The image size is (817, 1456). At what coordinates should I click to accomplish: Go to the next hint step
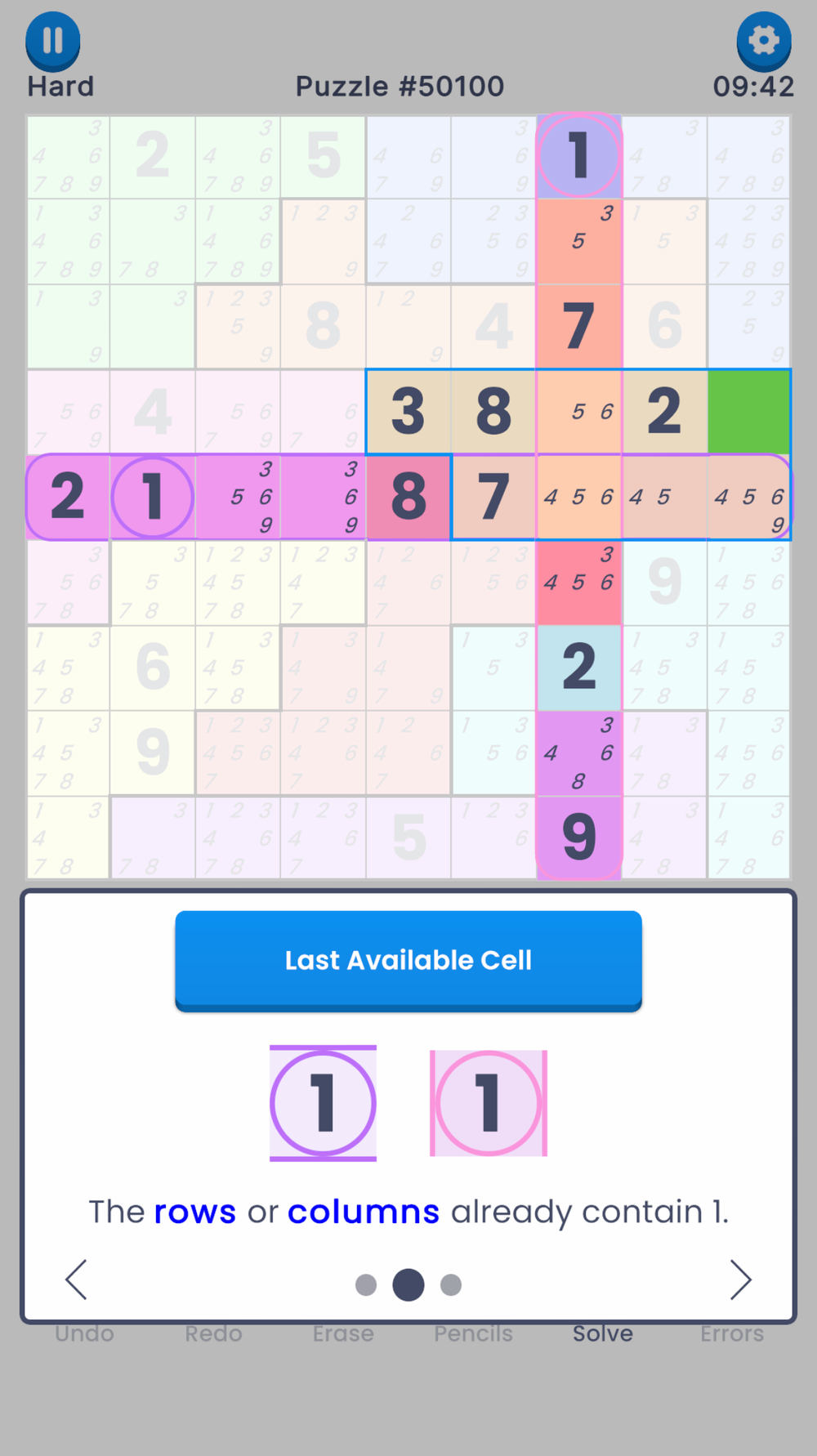740,1280
